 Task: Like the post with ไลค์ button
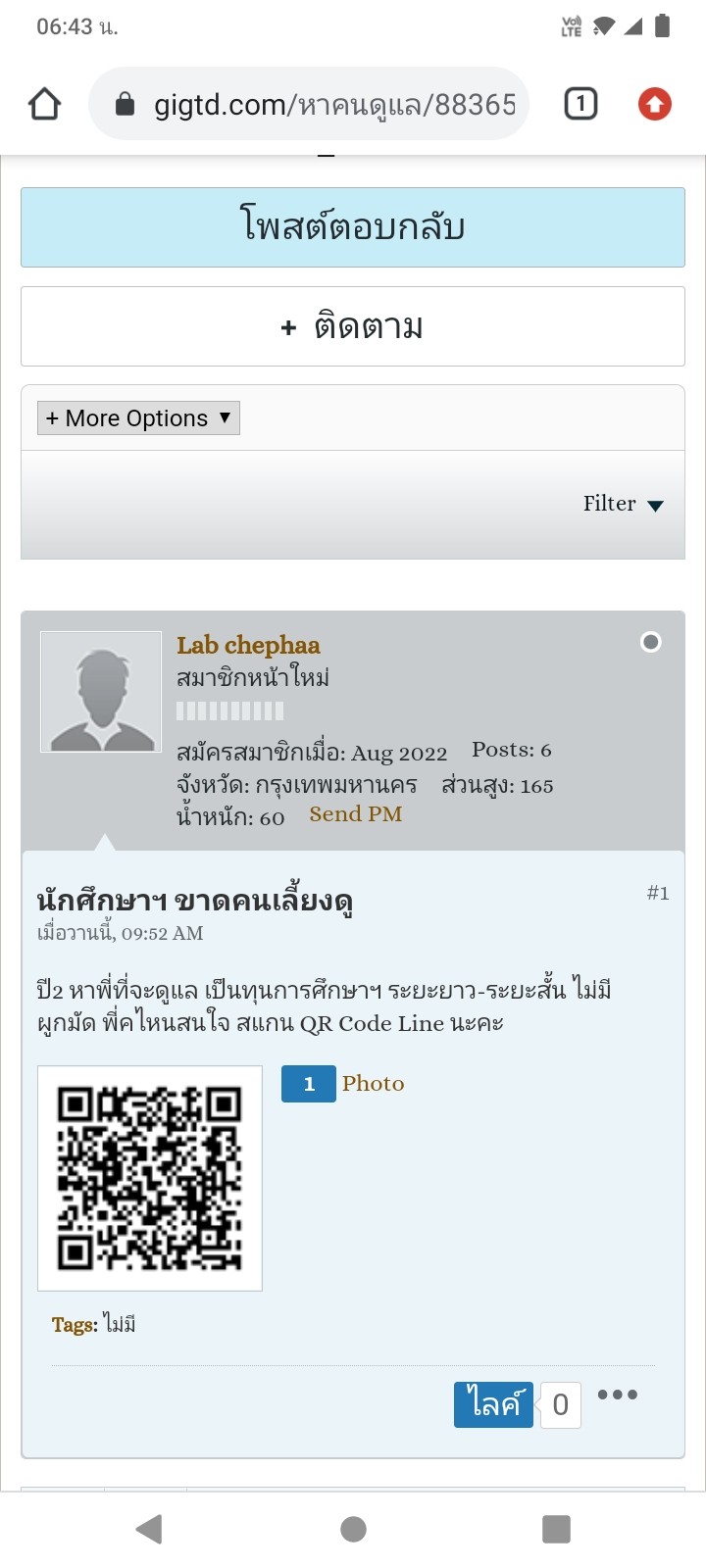pos(493,1404)
